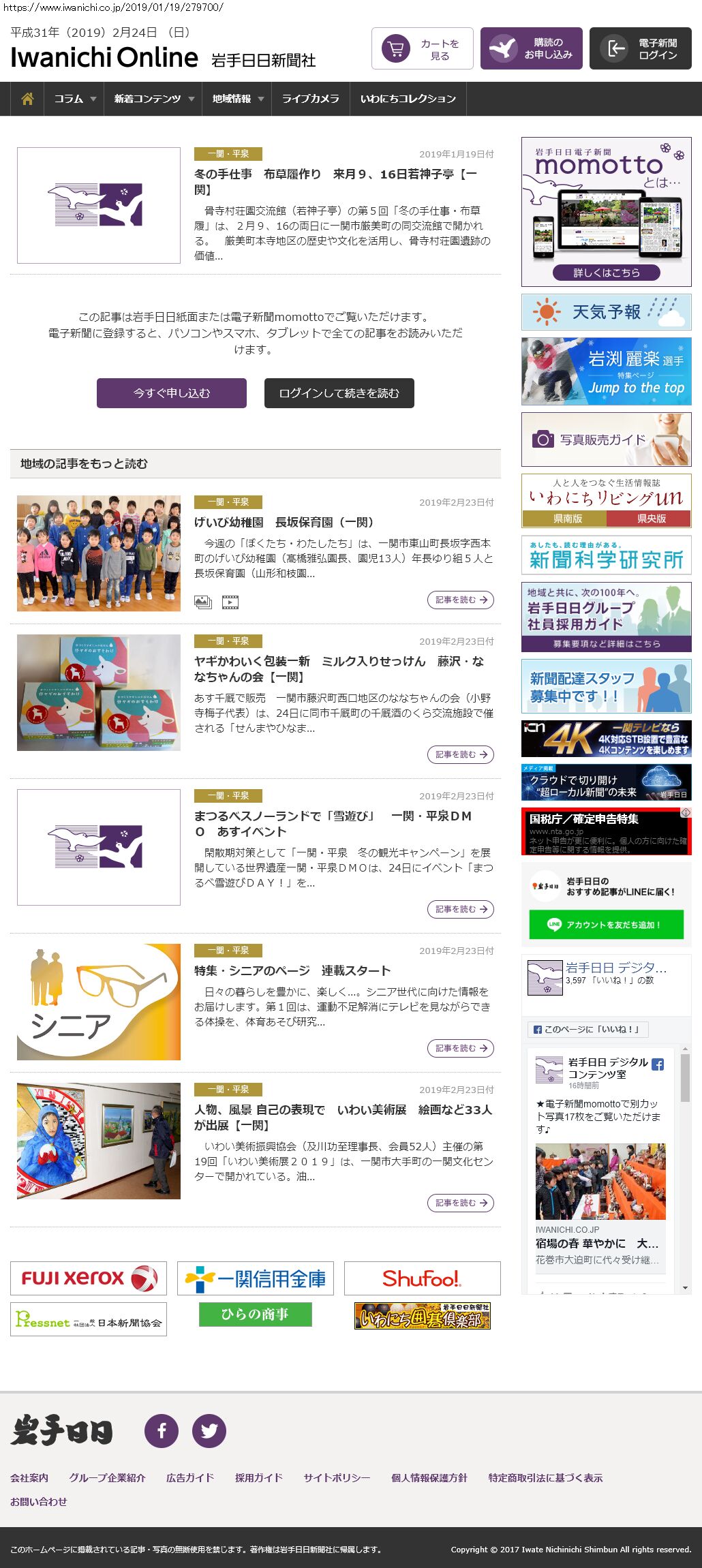Open 電子新聞ログイン
Screen dimensions: 702x1568
click(640, 49)
